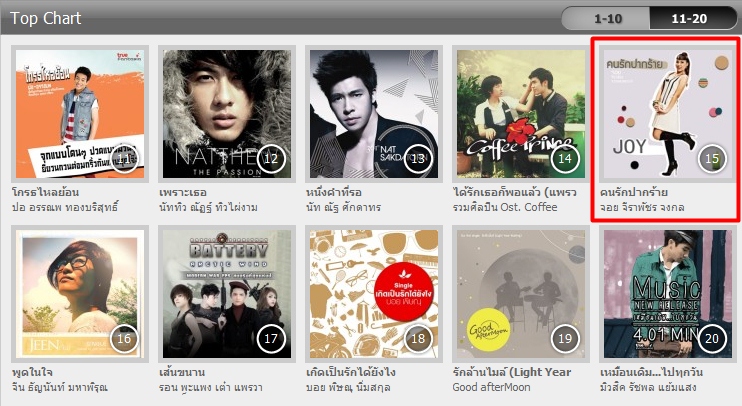The width and height of the screenshot is (742, 406).
Task: Open Natthew The Passion album ranked 12
Action: (x=226, y=113)
